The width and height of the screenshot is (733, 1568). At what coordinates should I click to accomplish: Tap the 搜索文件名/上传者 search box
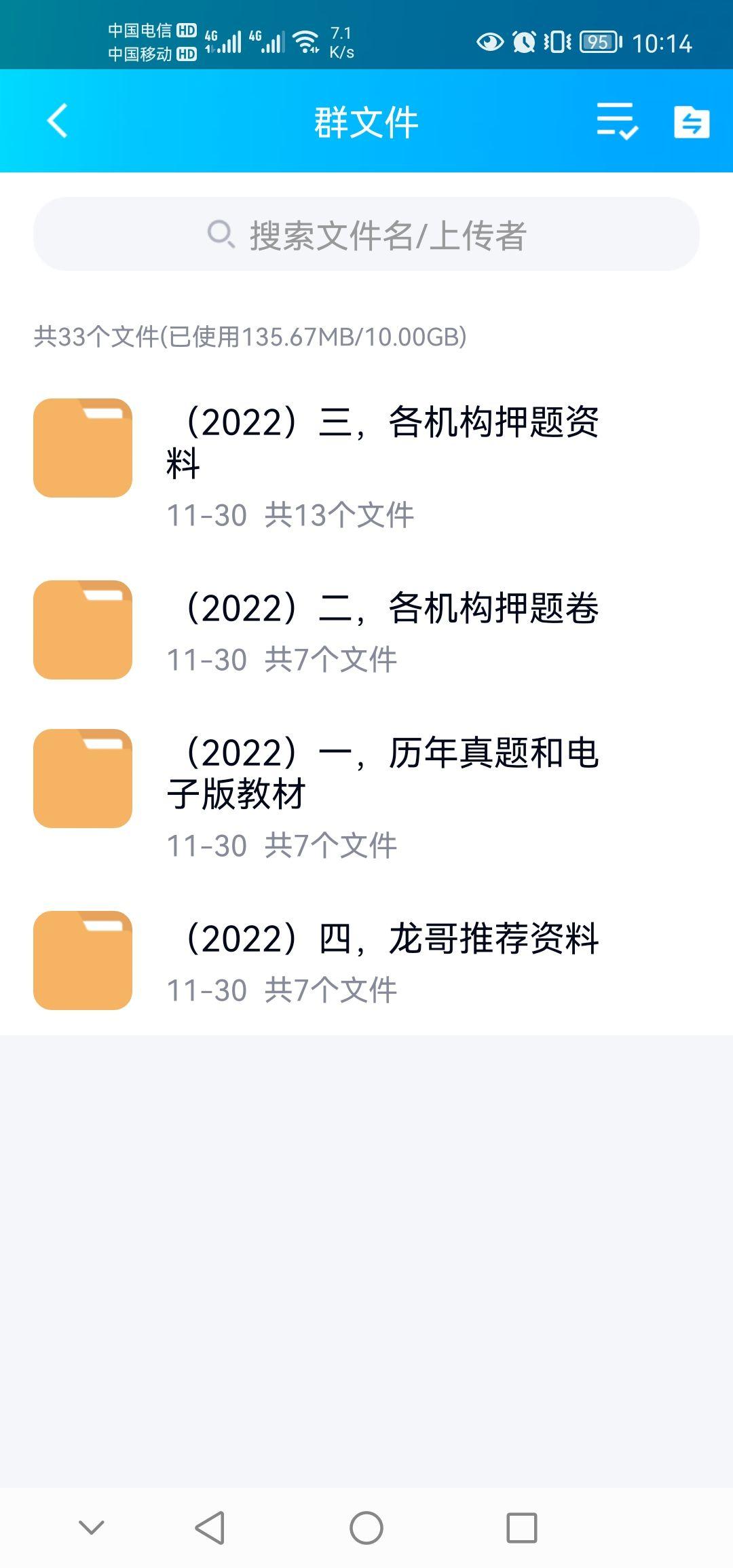(x=366, y=234)
